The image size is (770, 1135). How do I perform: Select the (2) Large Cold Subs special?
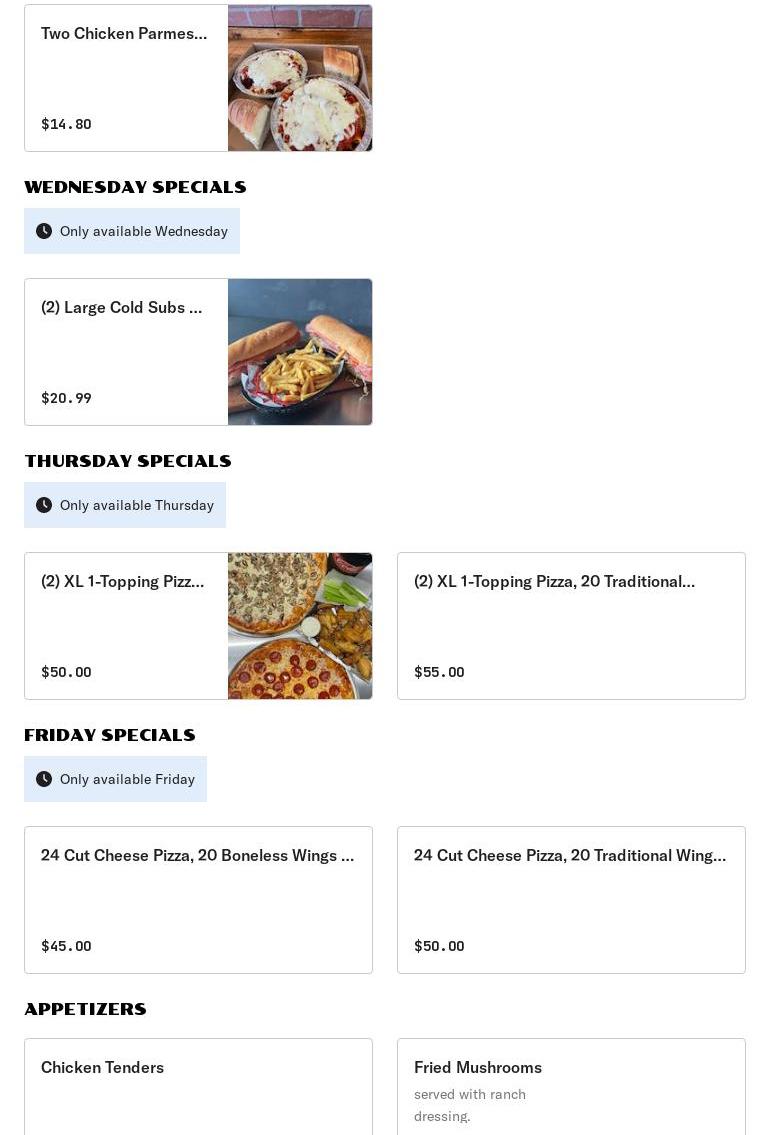[198, 352]
